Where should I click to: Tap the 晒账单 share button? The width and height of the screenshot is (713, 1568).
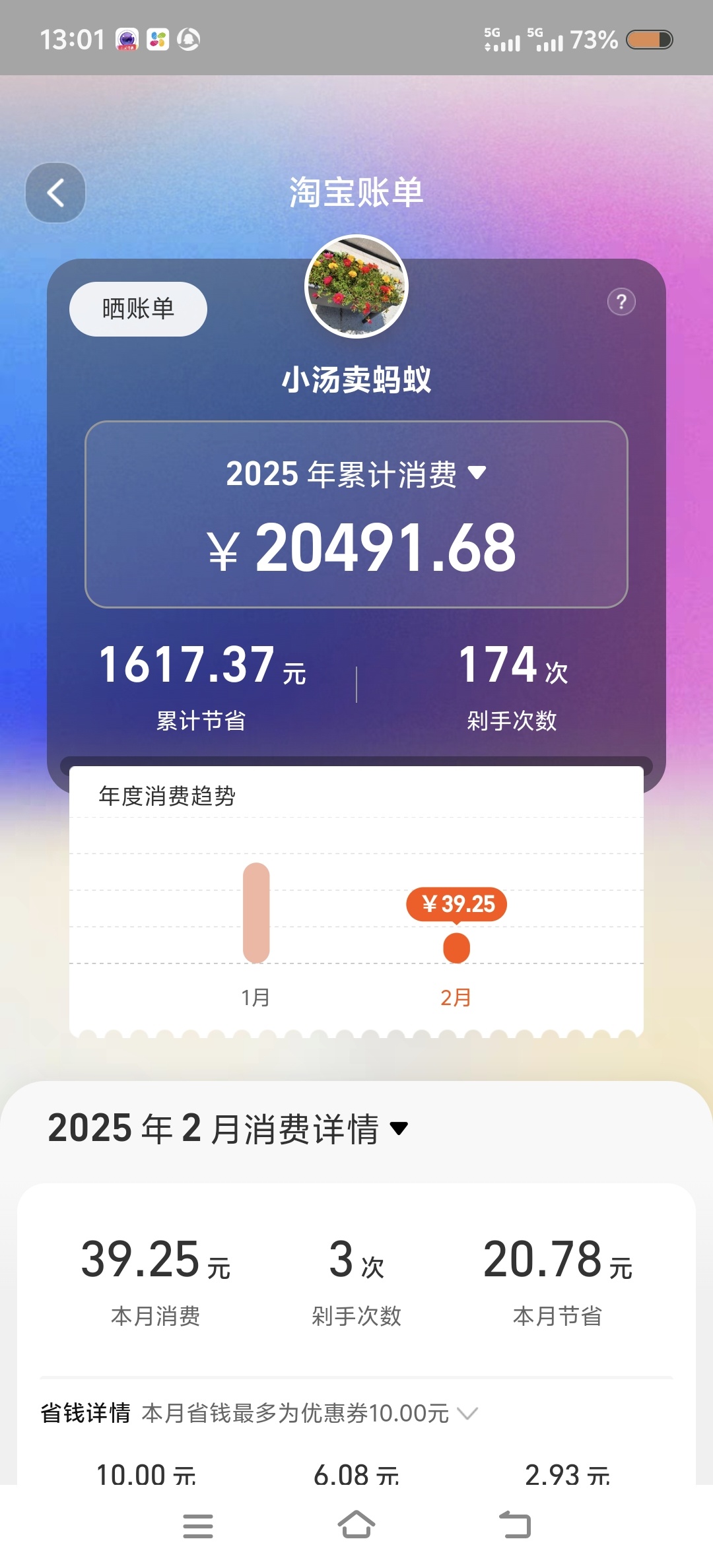138,309
